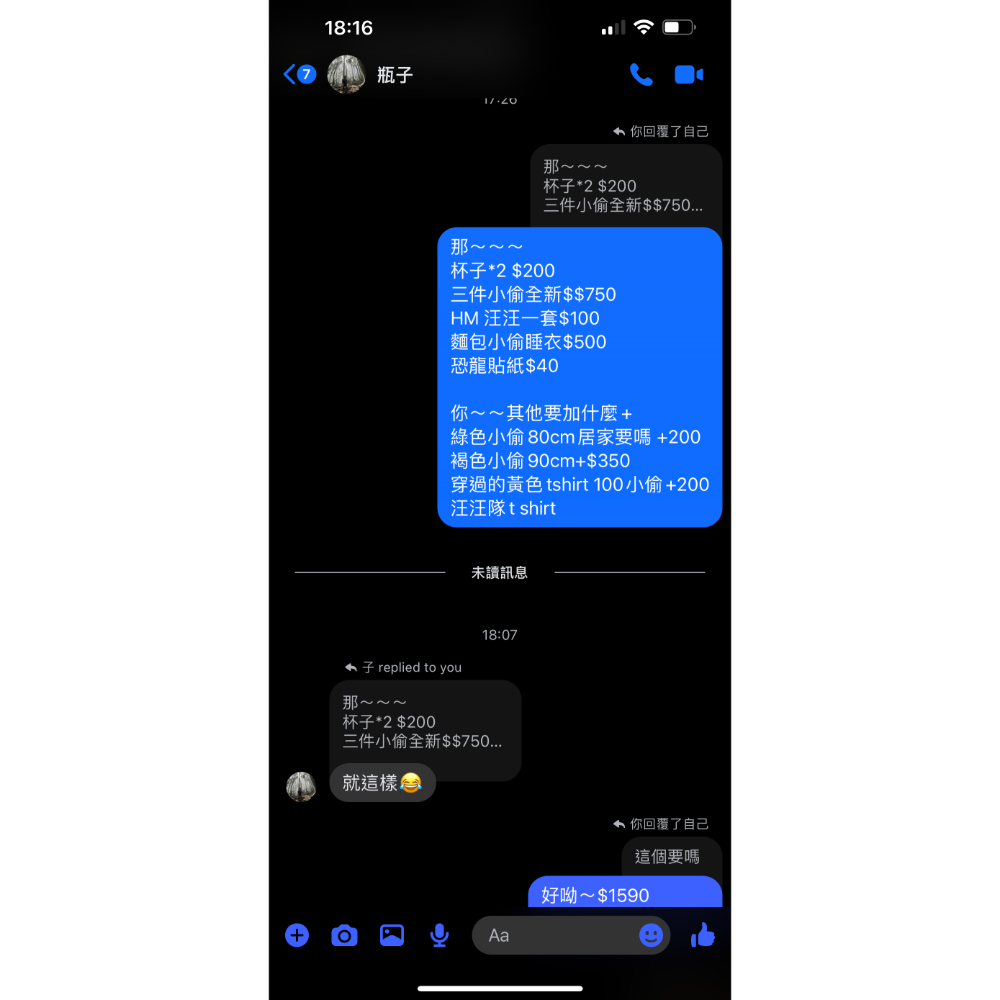The height and width of the screenshot is (1000, 1000).
Task: Jump to the quoted message above 就這樣
Action: pyautogui.click(x=424, y=722)
